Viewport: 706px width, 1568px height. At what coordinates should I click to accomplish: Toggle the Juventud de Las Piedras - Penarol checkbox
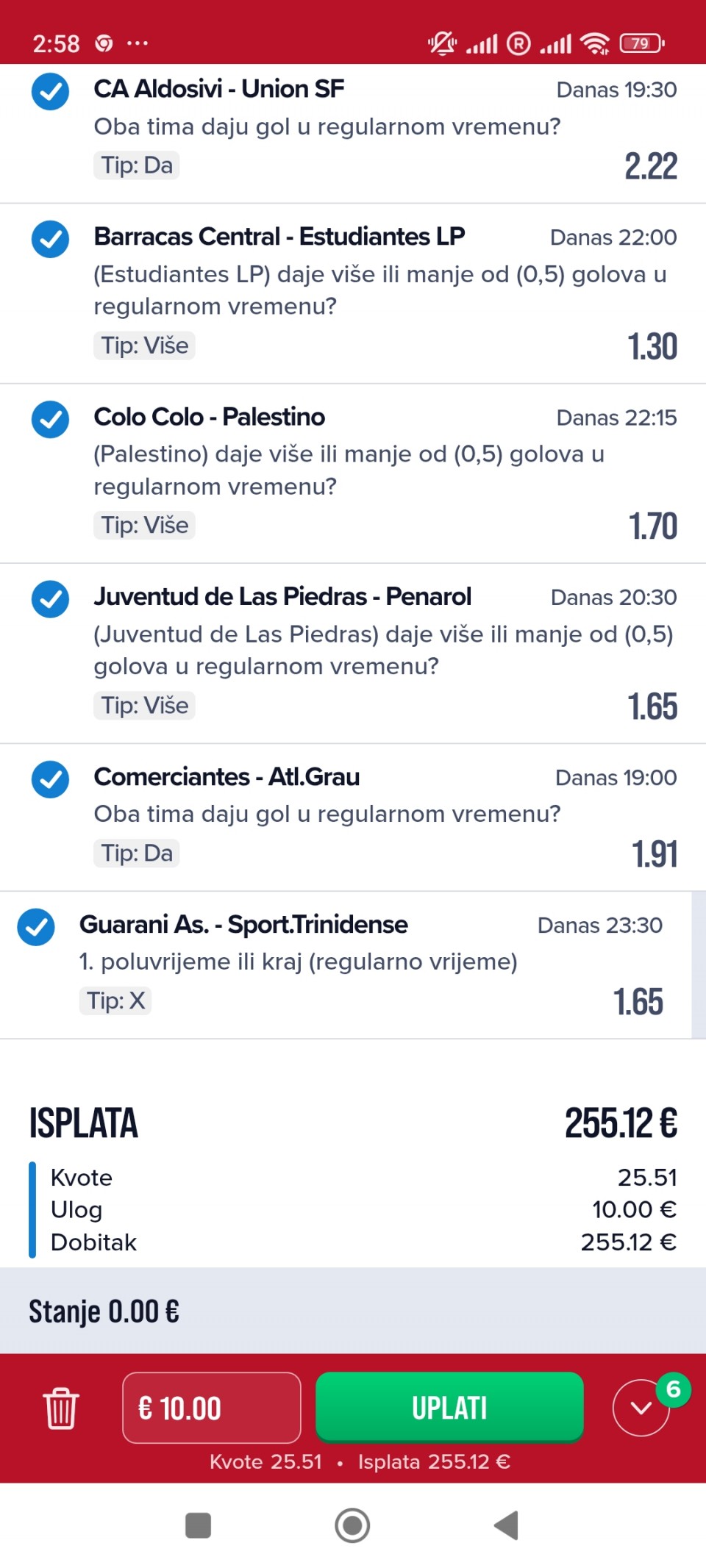[50, 599]
